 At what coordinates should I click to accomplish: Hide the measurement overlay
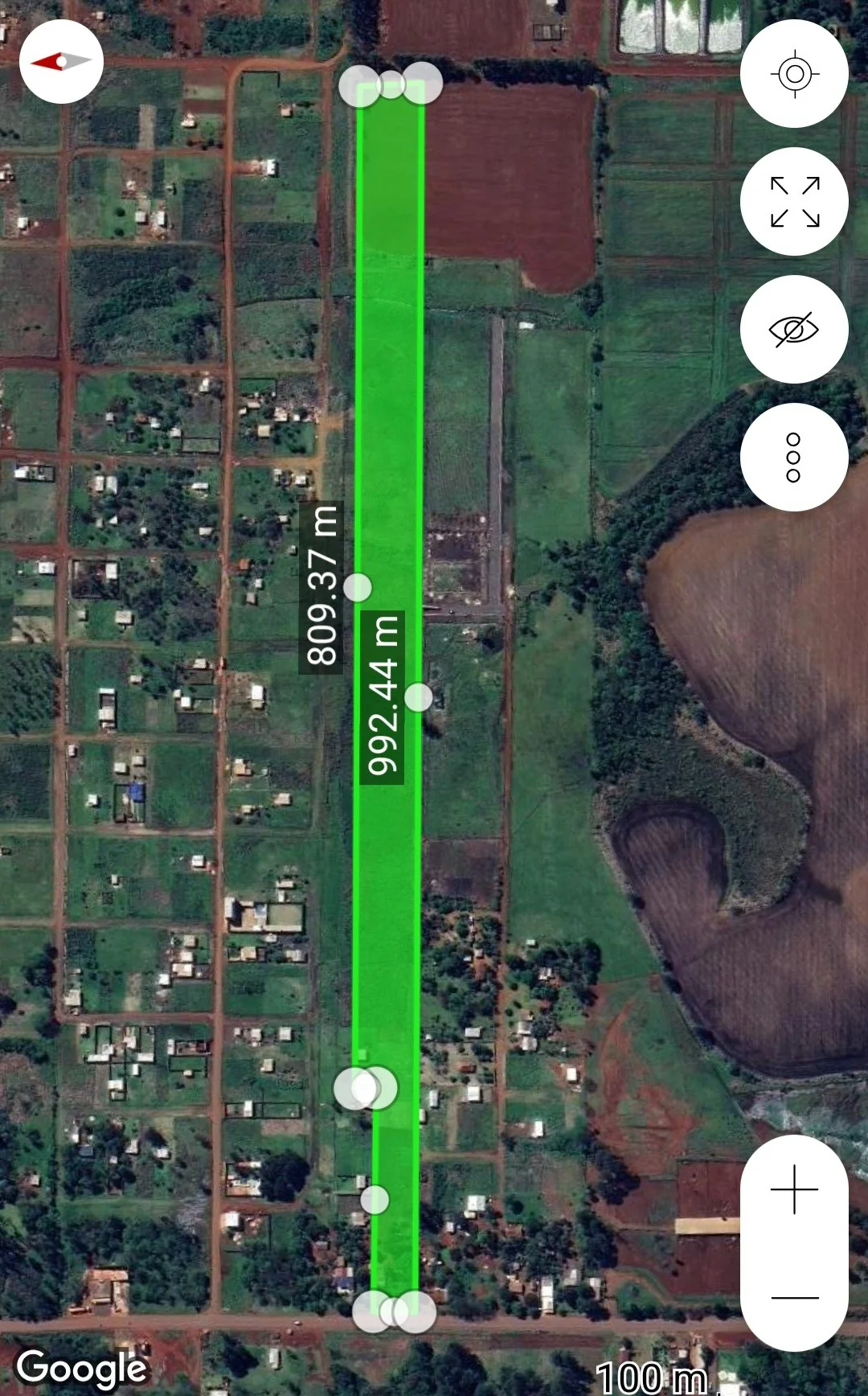pyautogui.click(x=794, y=330)
